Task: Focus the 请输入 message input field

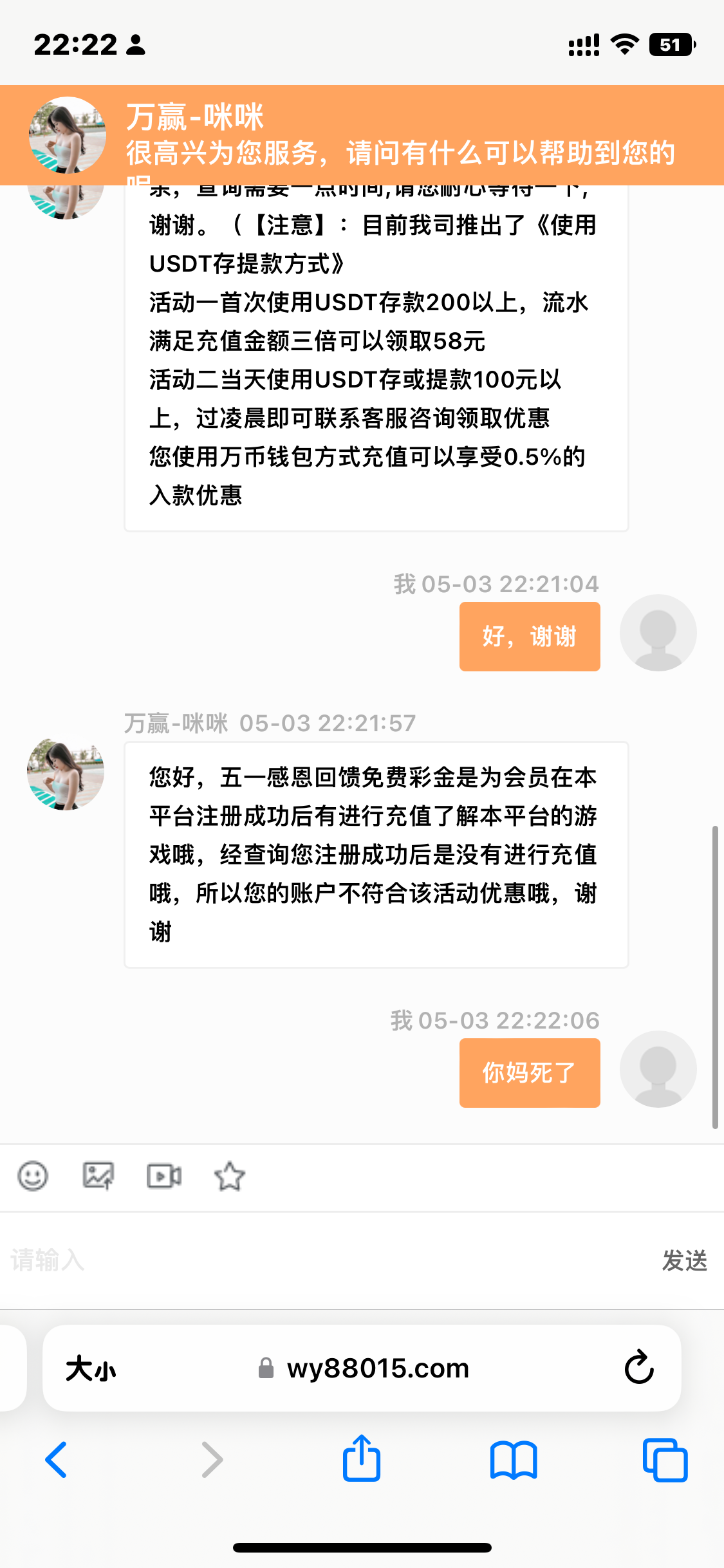Action: pyautogui.click(x=322, y=1260)
